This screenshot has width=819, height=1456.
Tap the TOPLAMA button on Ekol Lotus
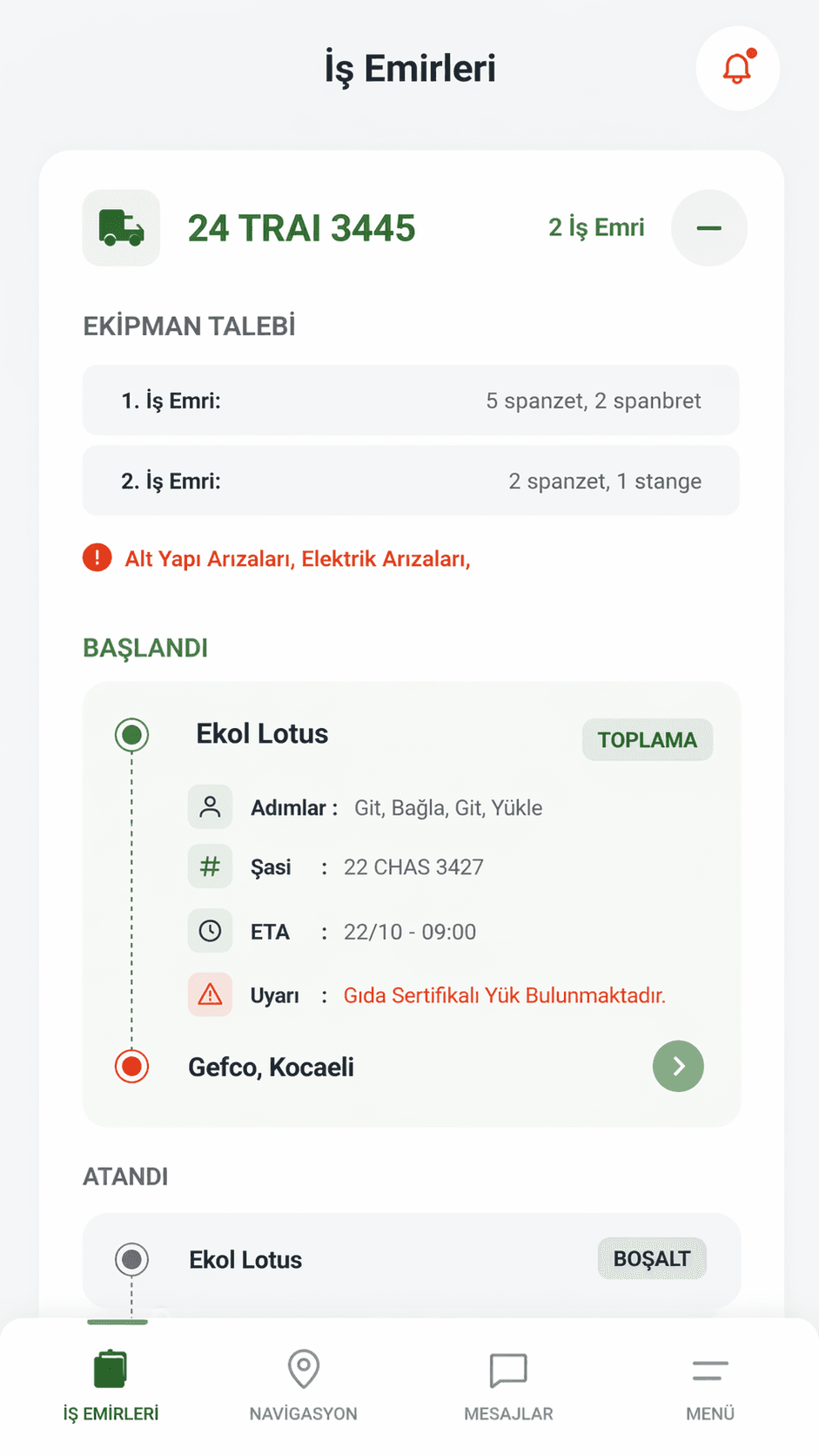(648, 739)
